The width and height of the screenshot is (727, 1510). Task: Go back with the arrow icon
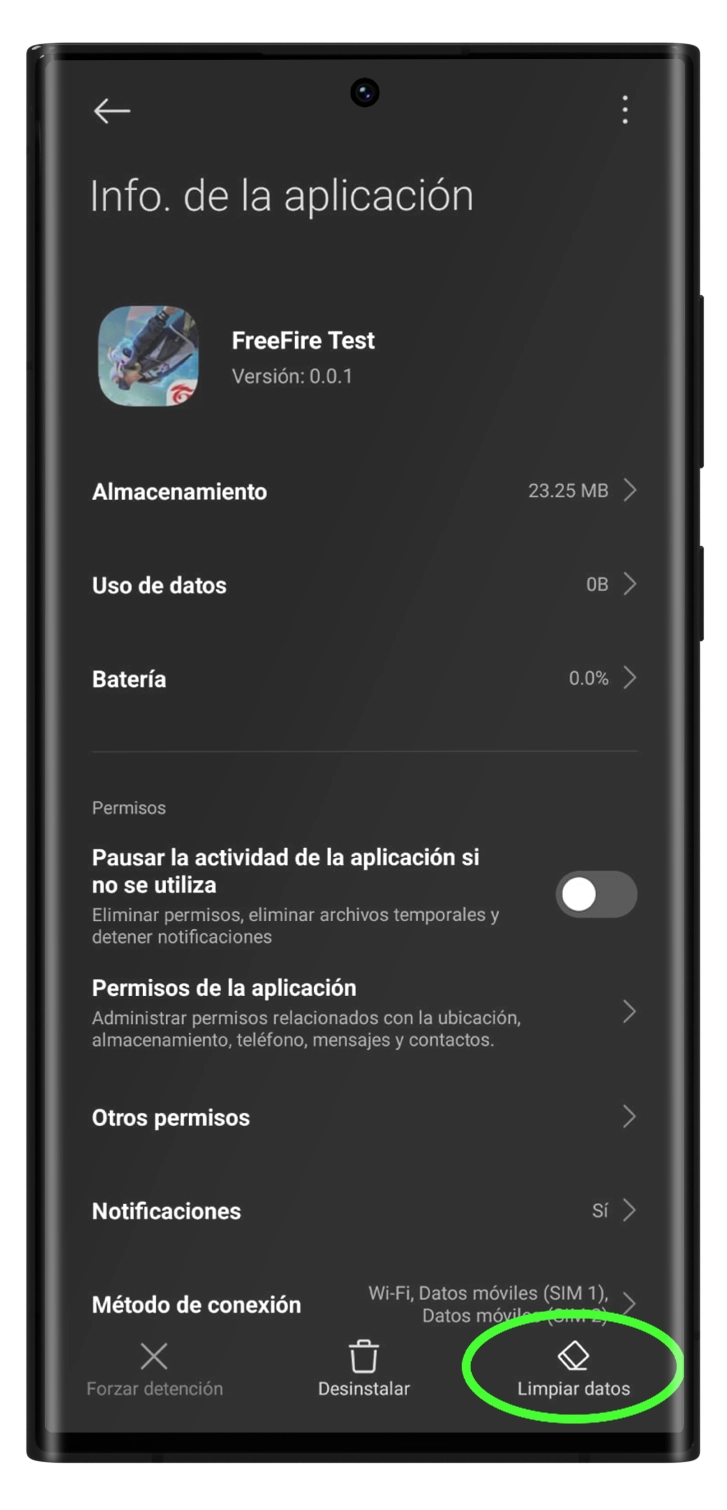pyautogui.click(x=112, y=111)
